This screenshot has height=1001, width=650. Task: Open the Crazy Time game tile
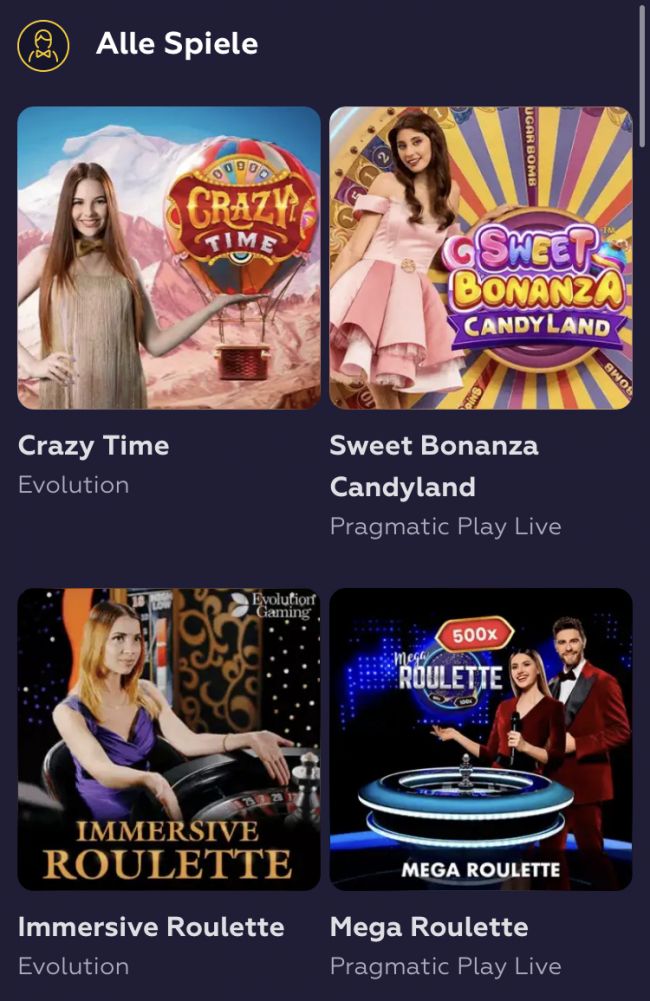[169, 258]
